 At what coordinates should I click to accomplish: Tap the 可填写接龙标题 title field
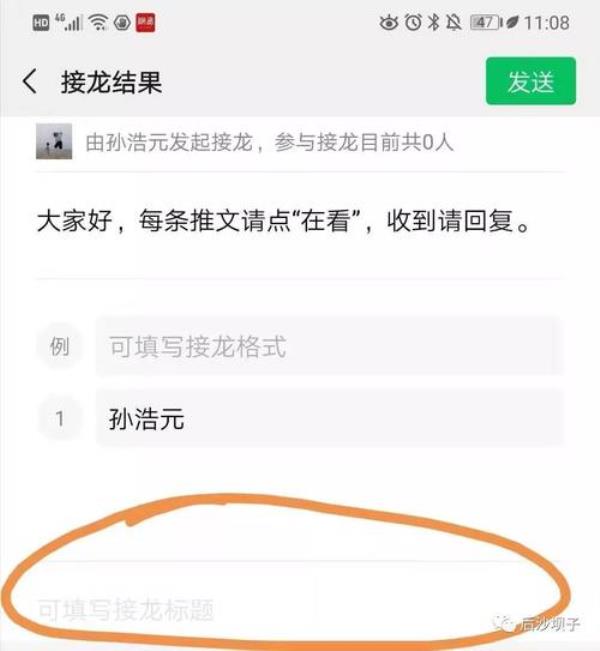[x=160, y=609]
